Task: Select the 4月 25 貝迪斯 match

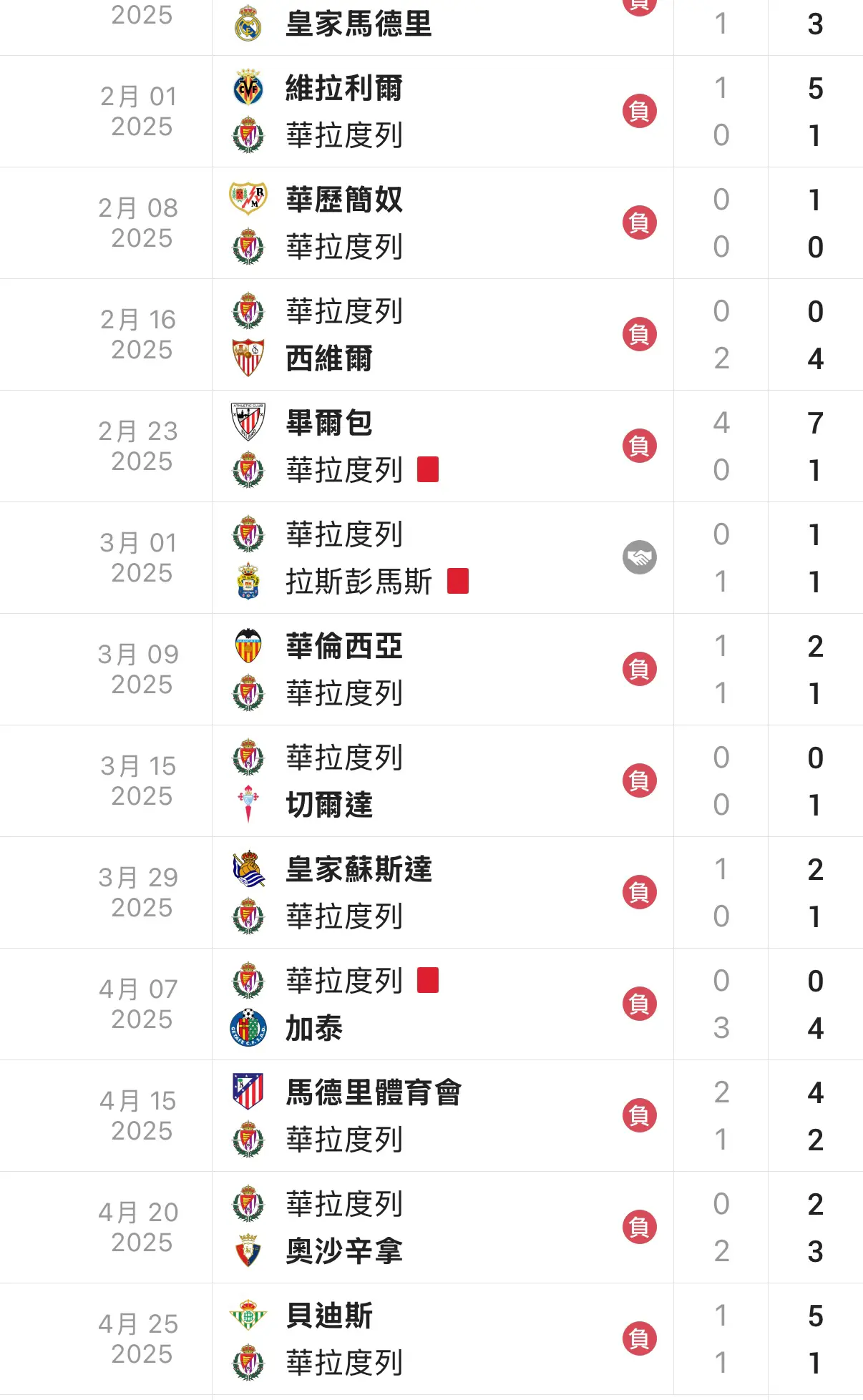Action: pos(431,1339)
